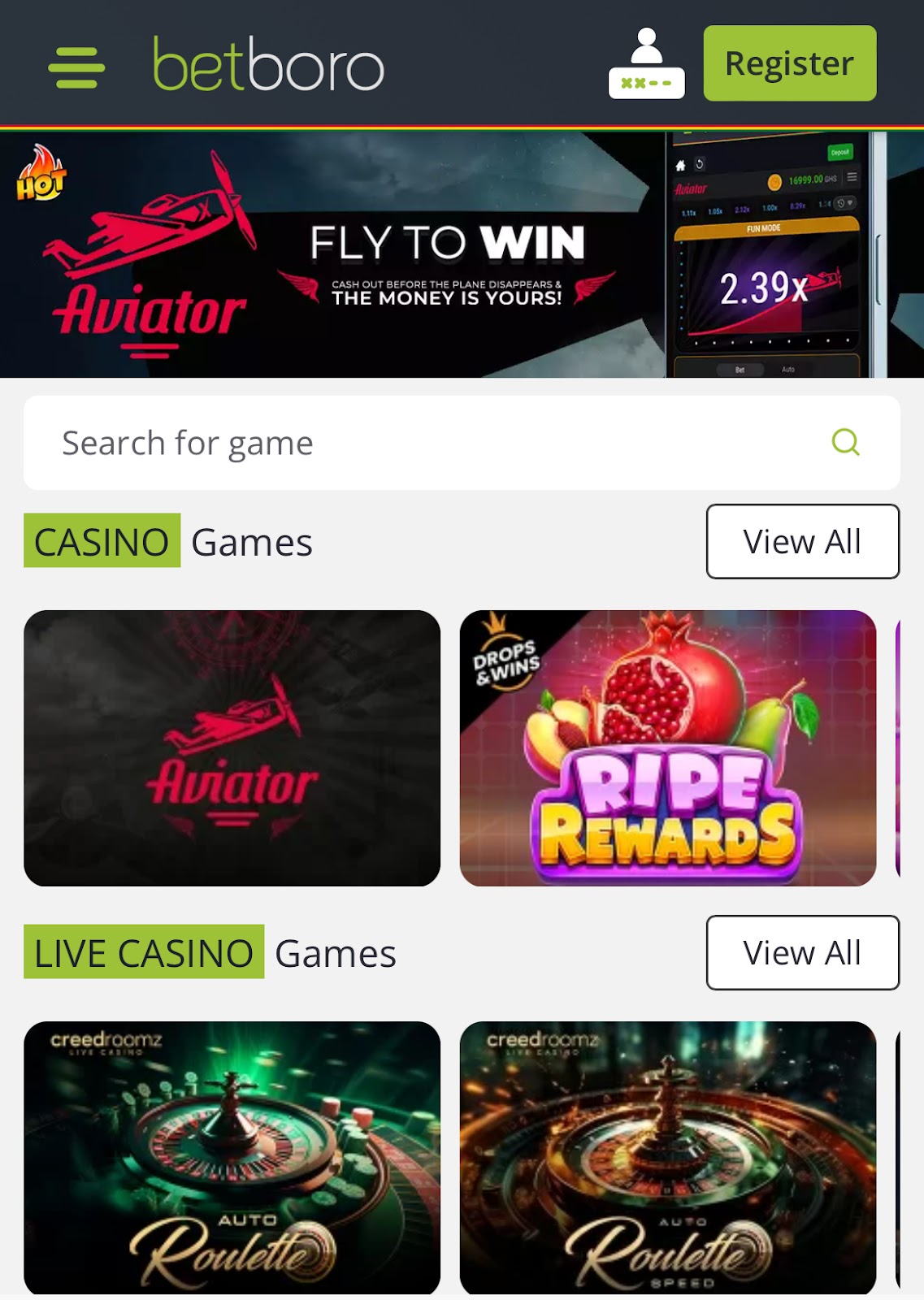
Task: Open Creedroomz Auto Roulette Speed
Action: pyautogui.click(x=667, y=1157)
